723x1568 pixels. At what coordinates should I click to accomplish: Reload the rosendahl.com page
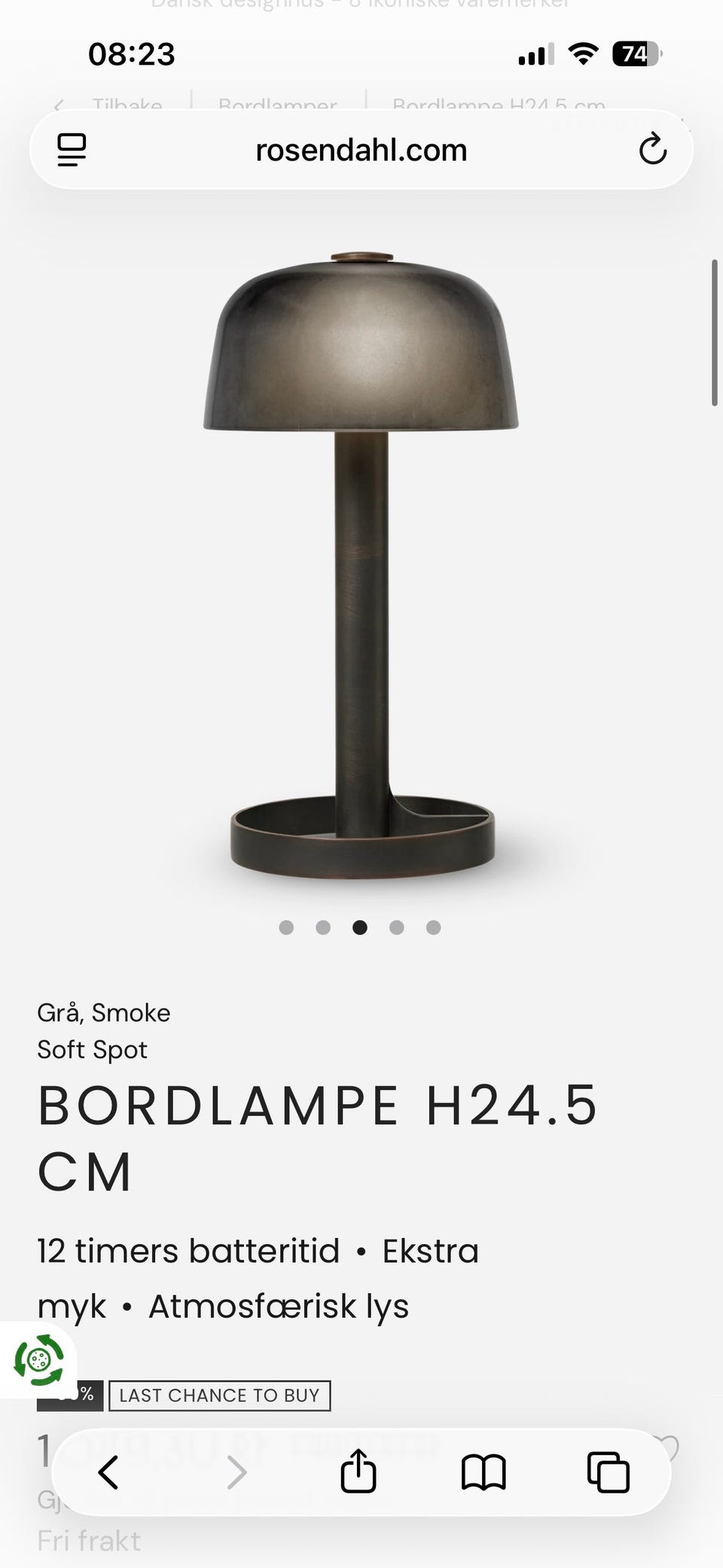(654, 149)
